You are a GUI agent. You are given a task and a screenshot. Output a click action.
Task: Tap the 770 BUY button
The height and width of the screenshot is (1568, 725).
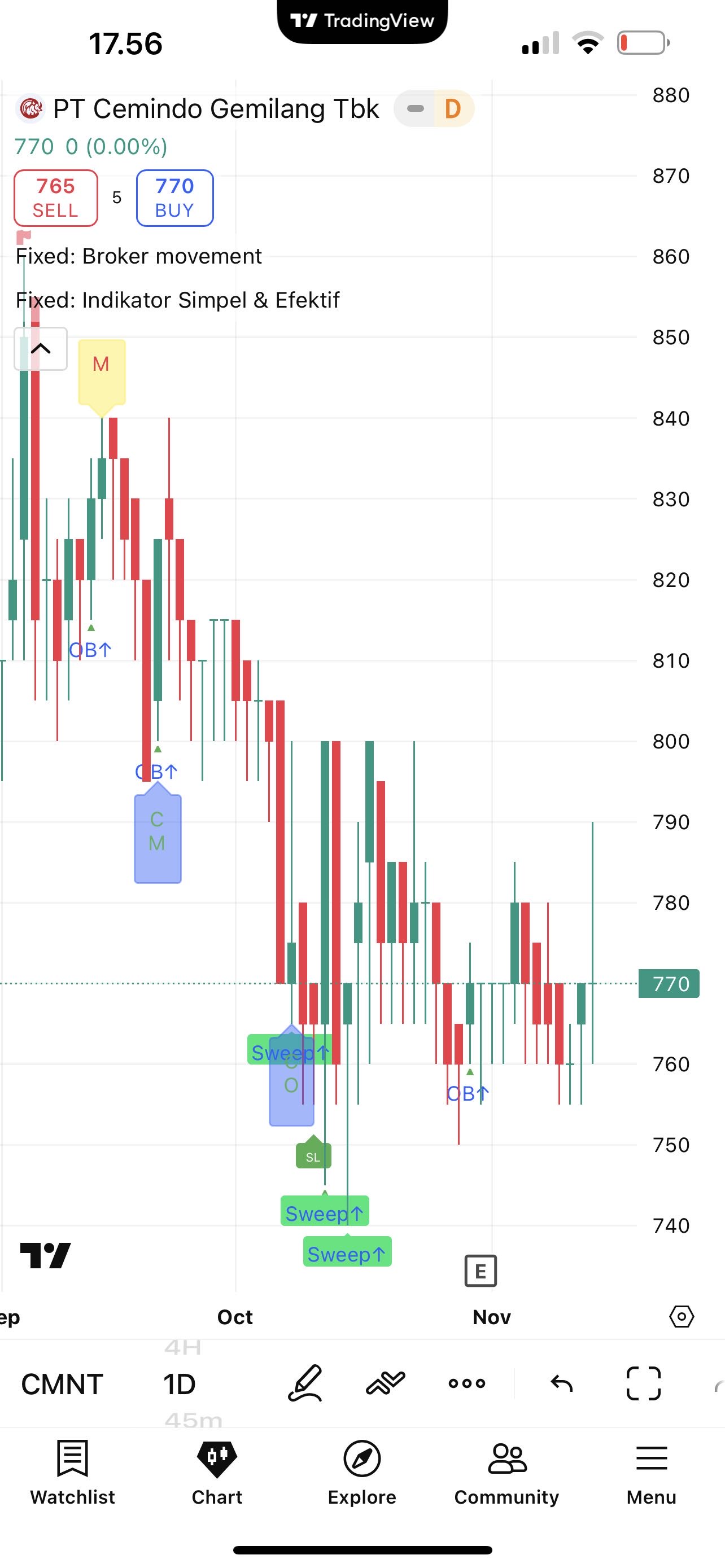click(174, 198)
